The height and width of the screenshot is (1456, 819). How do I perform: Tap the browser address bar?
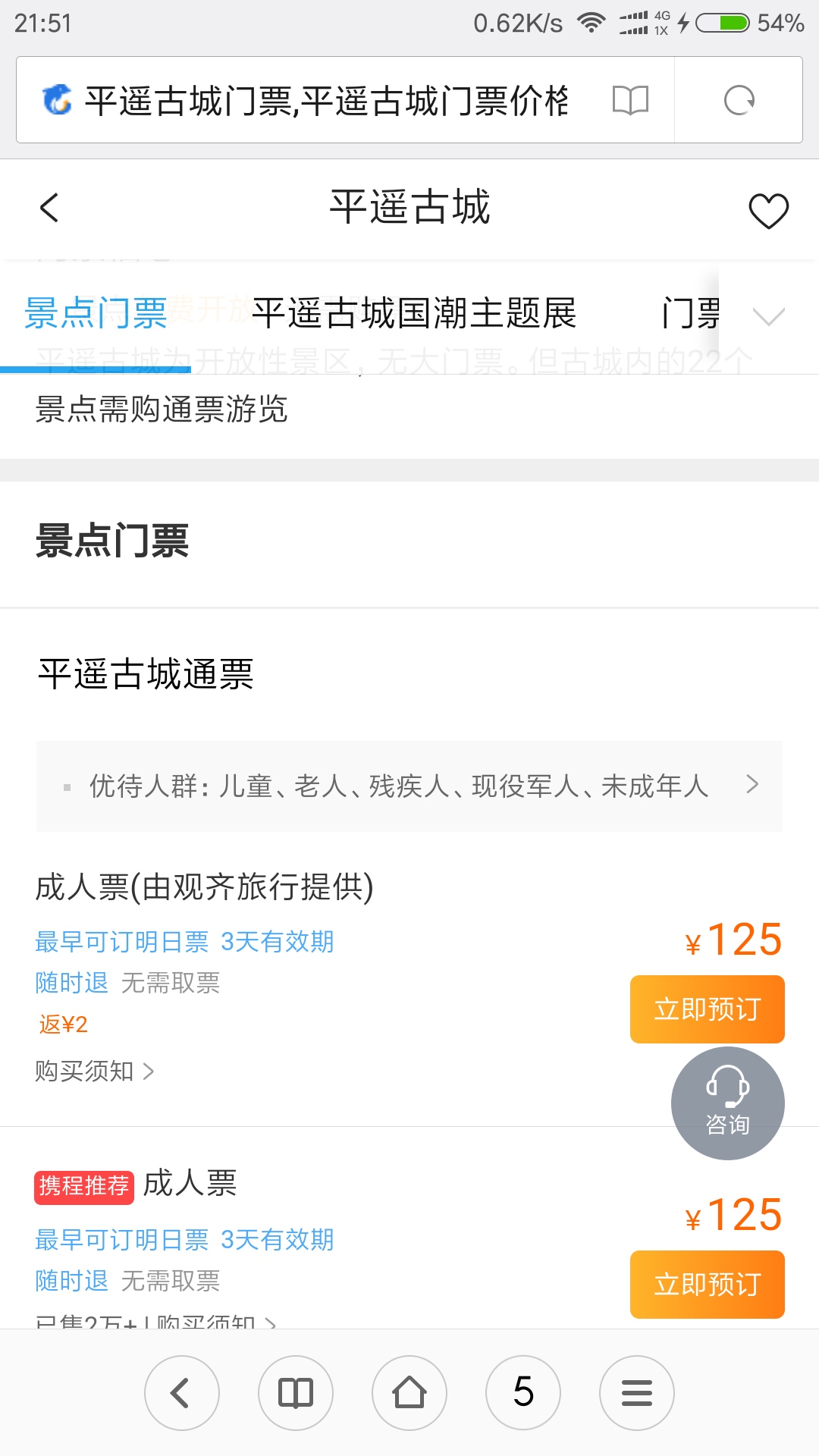(x=326, y=100)
